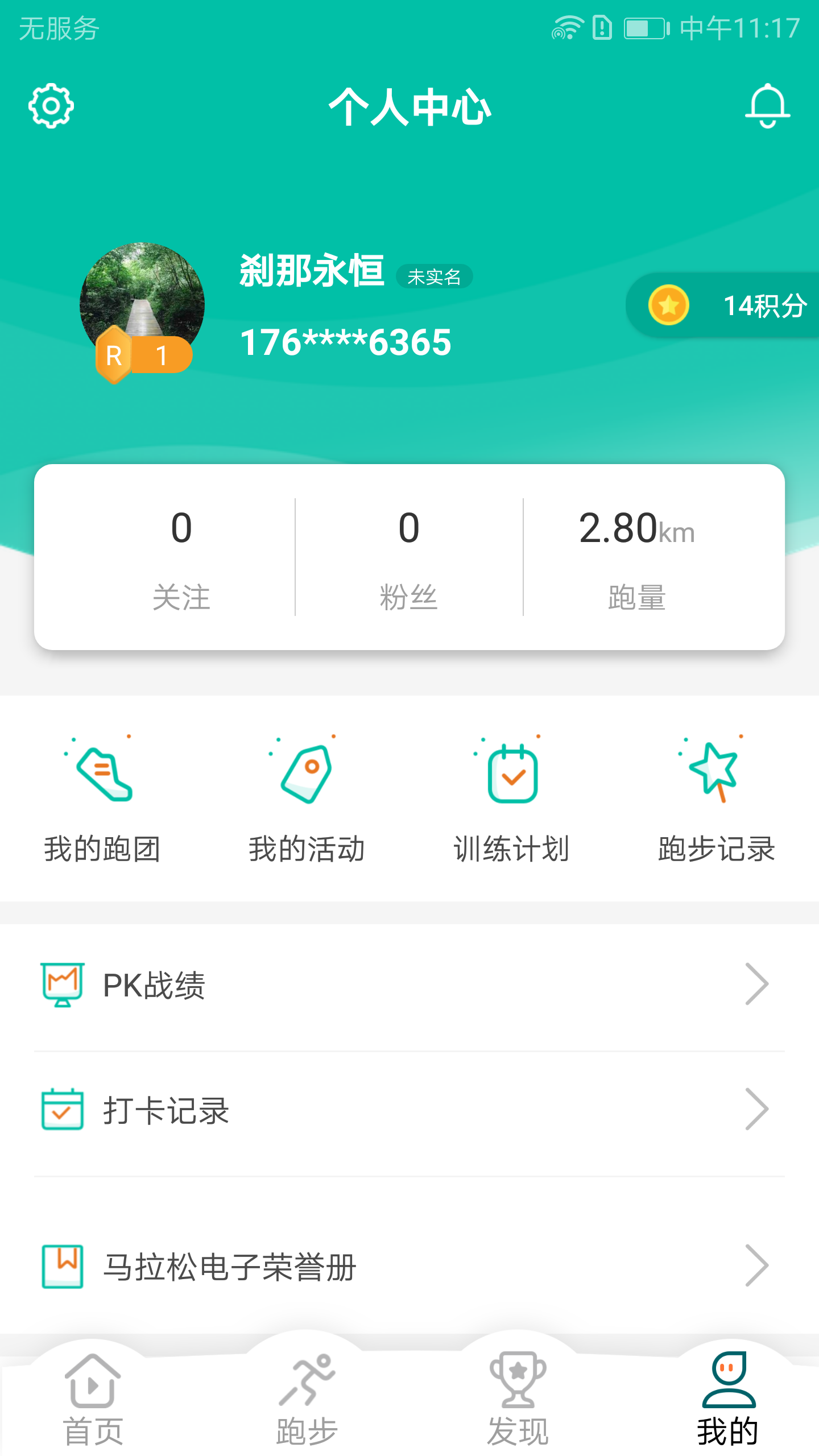Open the 打卡记录 row
819x1456 pixels.
(x=409, y=1110)
